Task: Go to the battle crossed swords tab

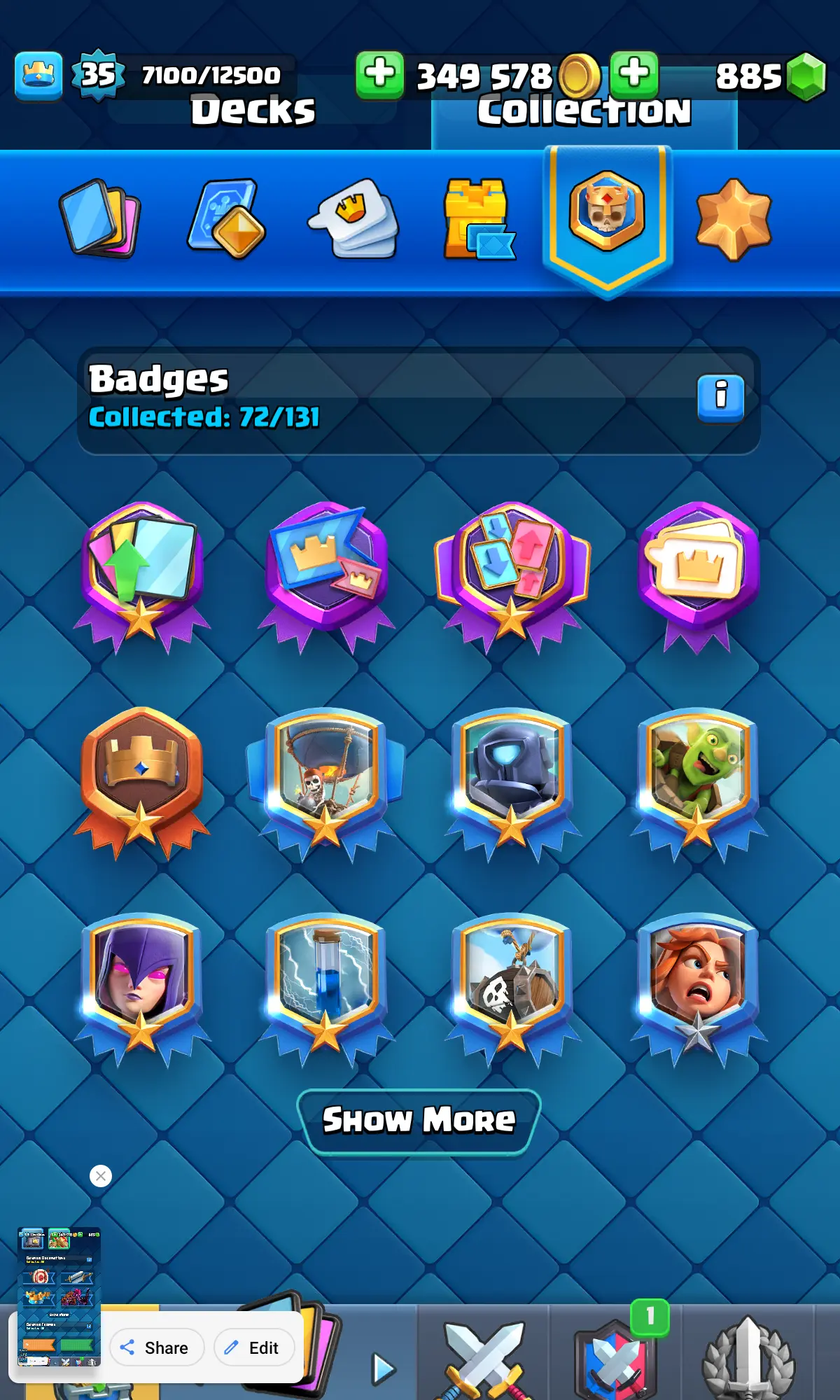Action: [483, 1358]
